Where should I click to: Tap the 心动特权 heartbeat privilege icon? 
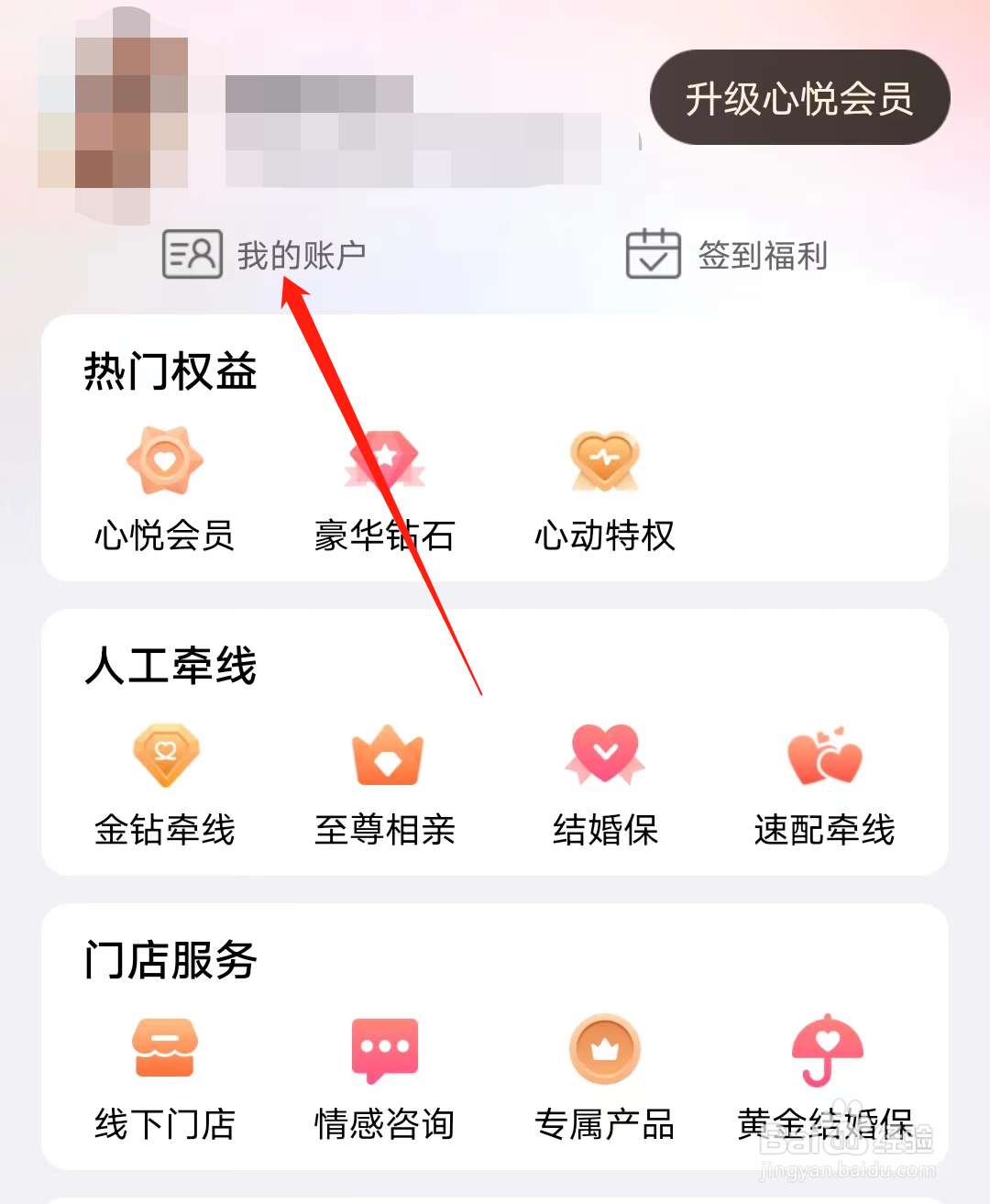pos(603,461)
